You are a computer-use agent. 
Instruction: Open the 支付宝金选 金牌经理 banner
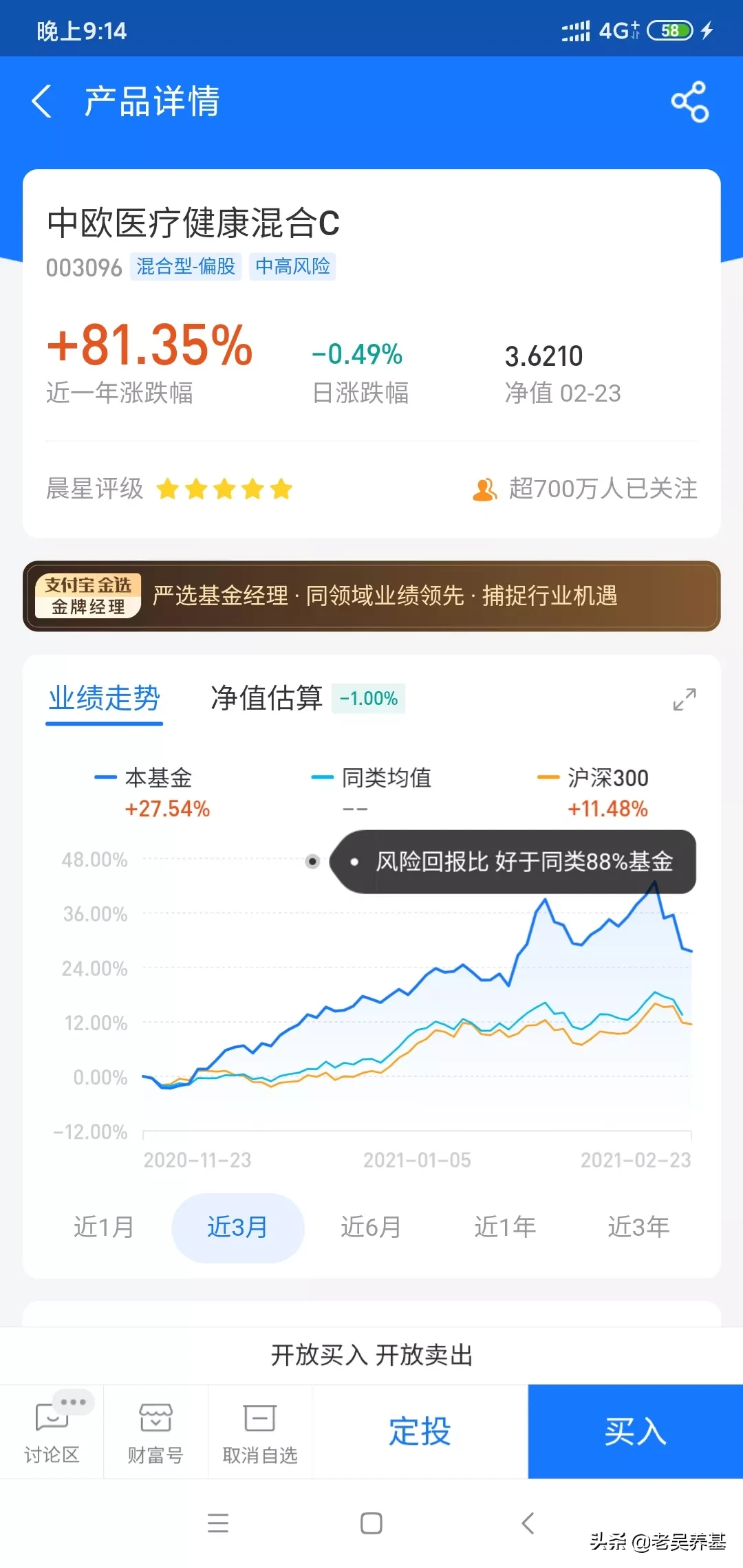point(371,596)
